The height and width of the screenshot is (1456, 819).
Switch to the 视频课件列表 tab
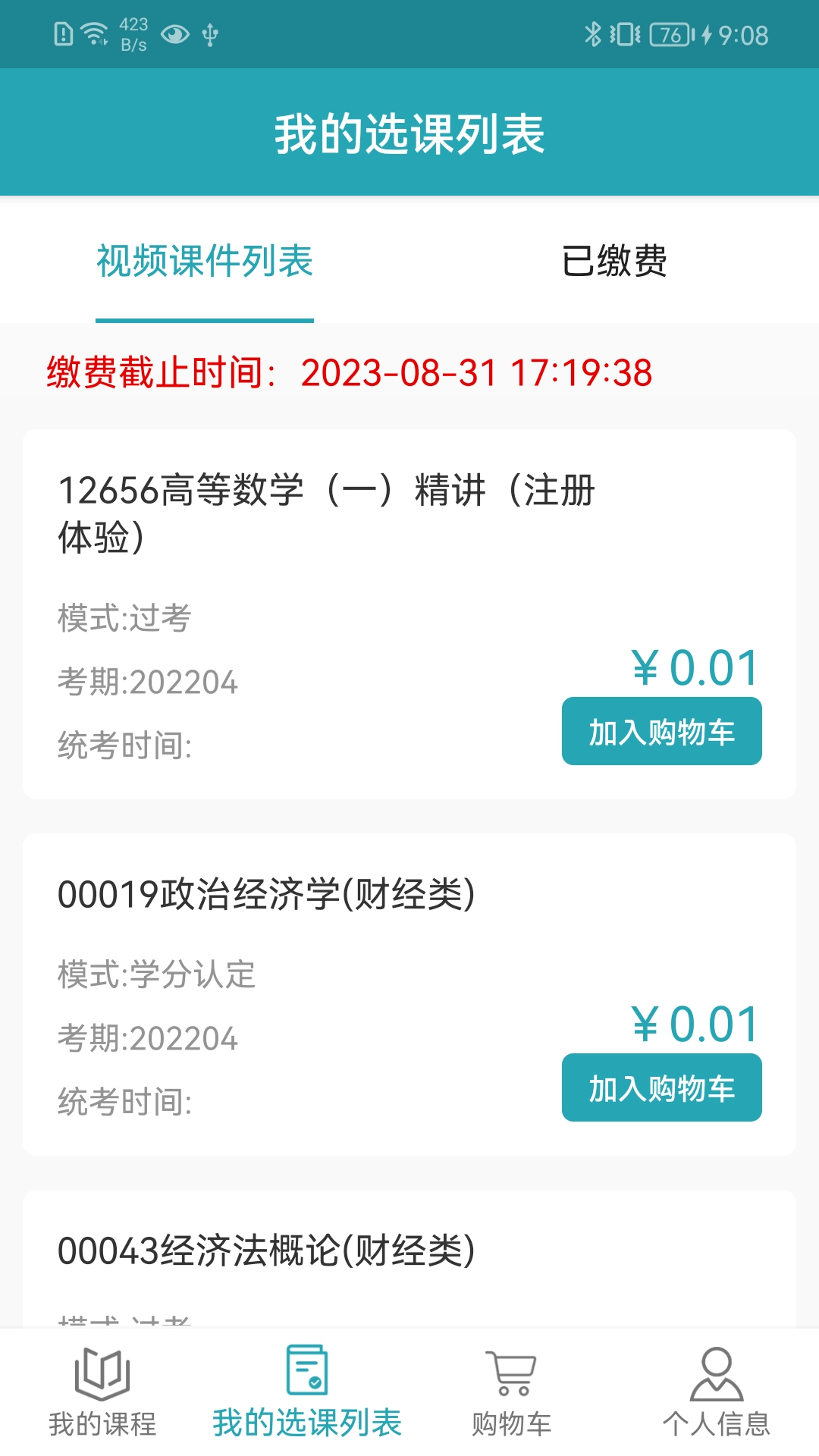pyautogui.click(x=205, y=262)
